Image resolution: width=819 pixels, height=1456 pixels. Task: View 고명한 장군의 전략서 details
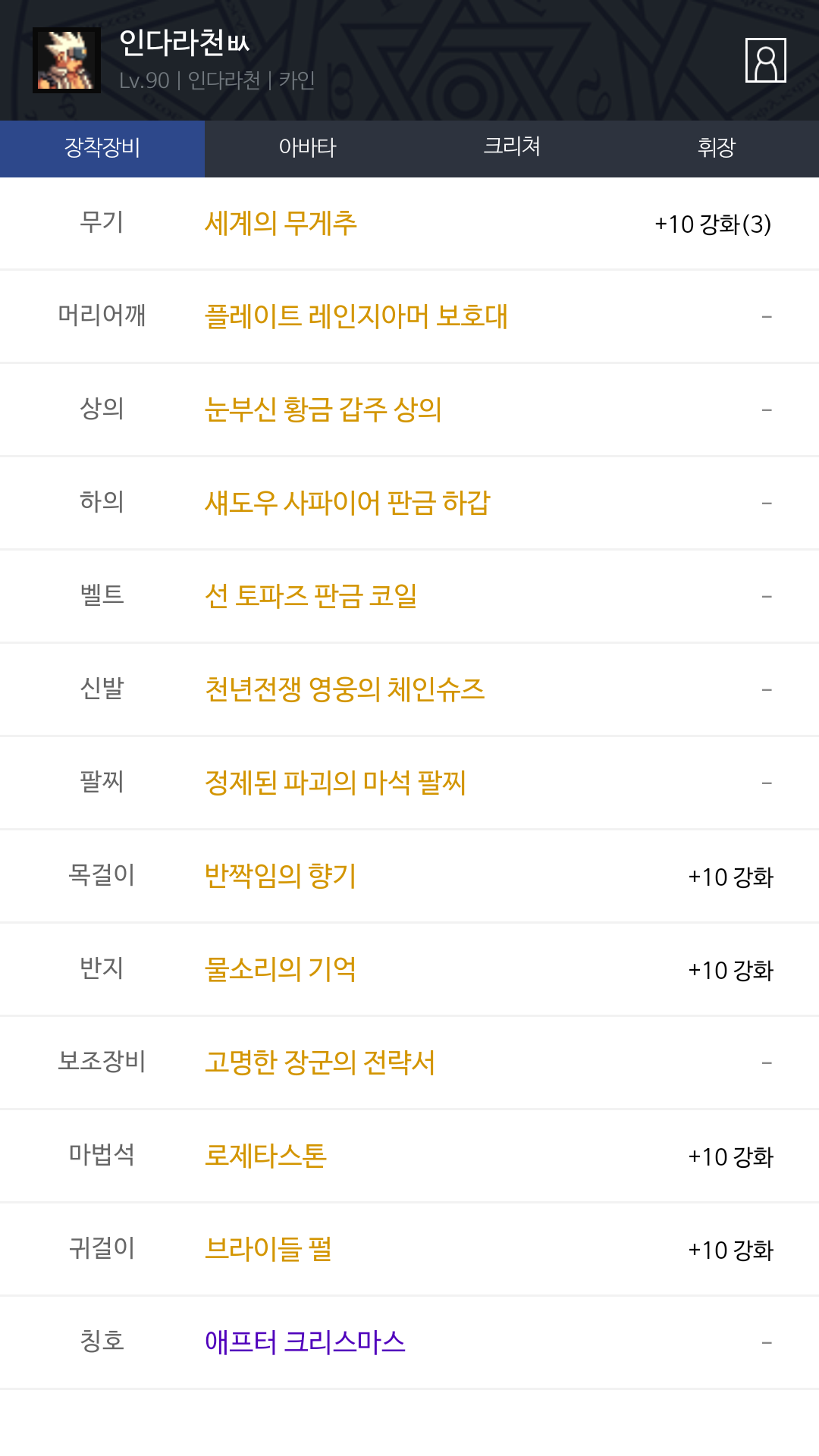point(320,1062)
